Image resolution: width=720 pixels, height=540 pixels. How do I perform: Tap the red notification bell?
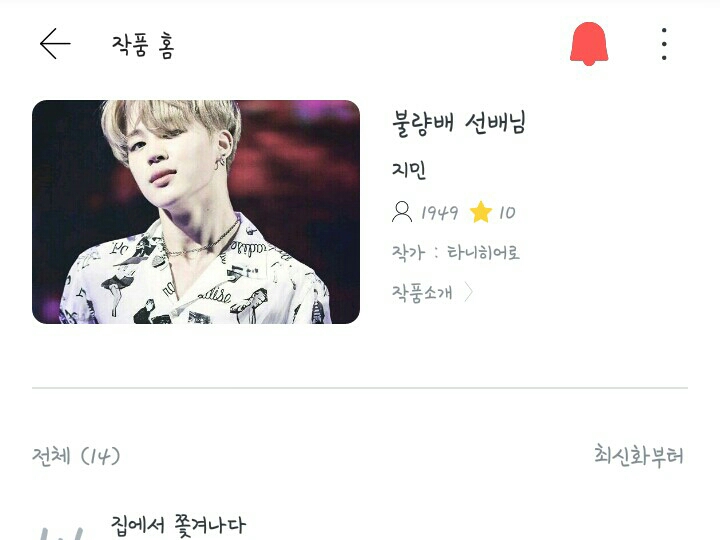pos(589,44)
